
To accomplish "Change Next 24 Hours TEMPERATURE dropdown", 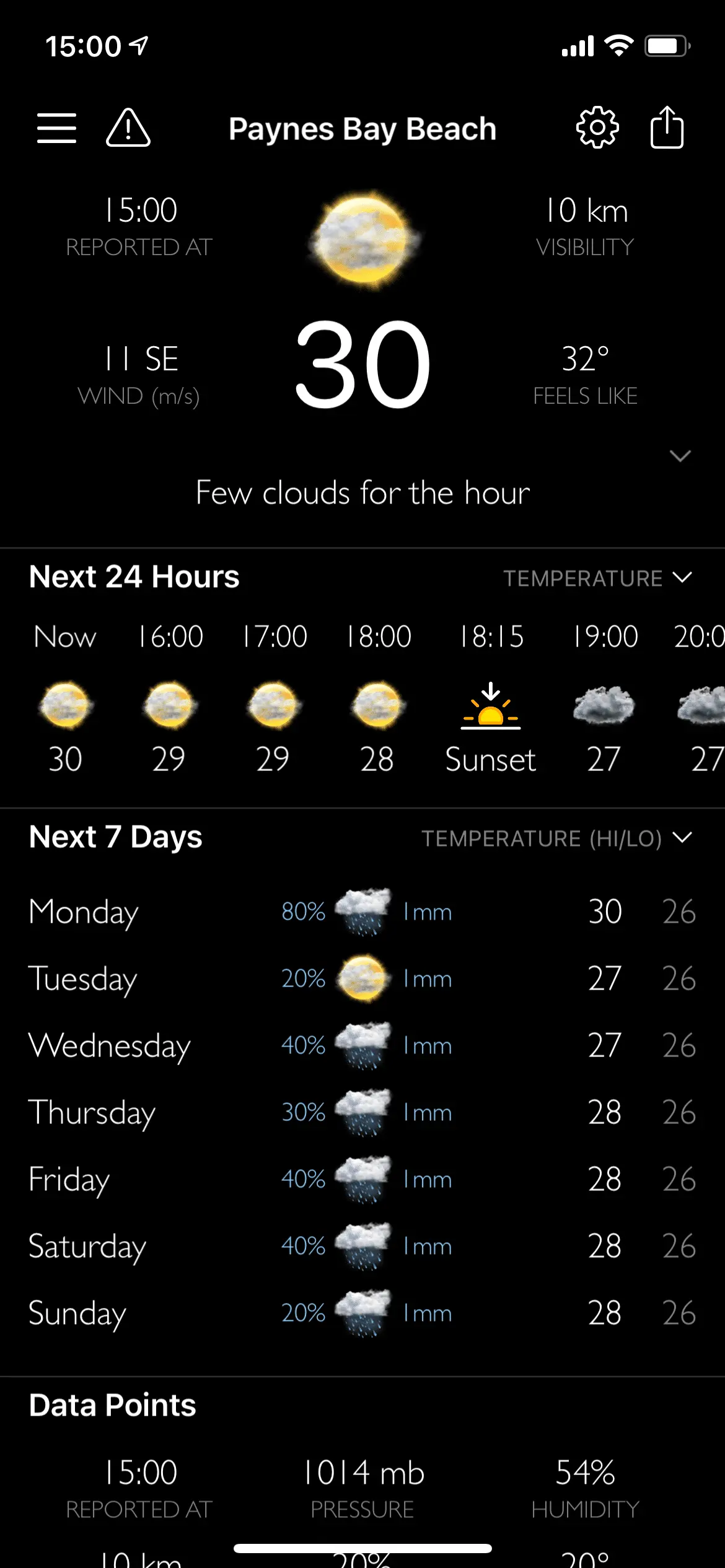I will point(597,578).
